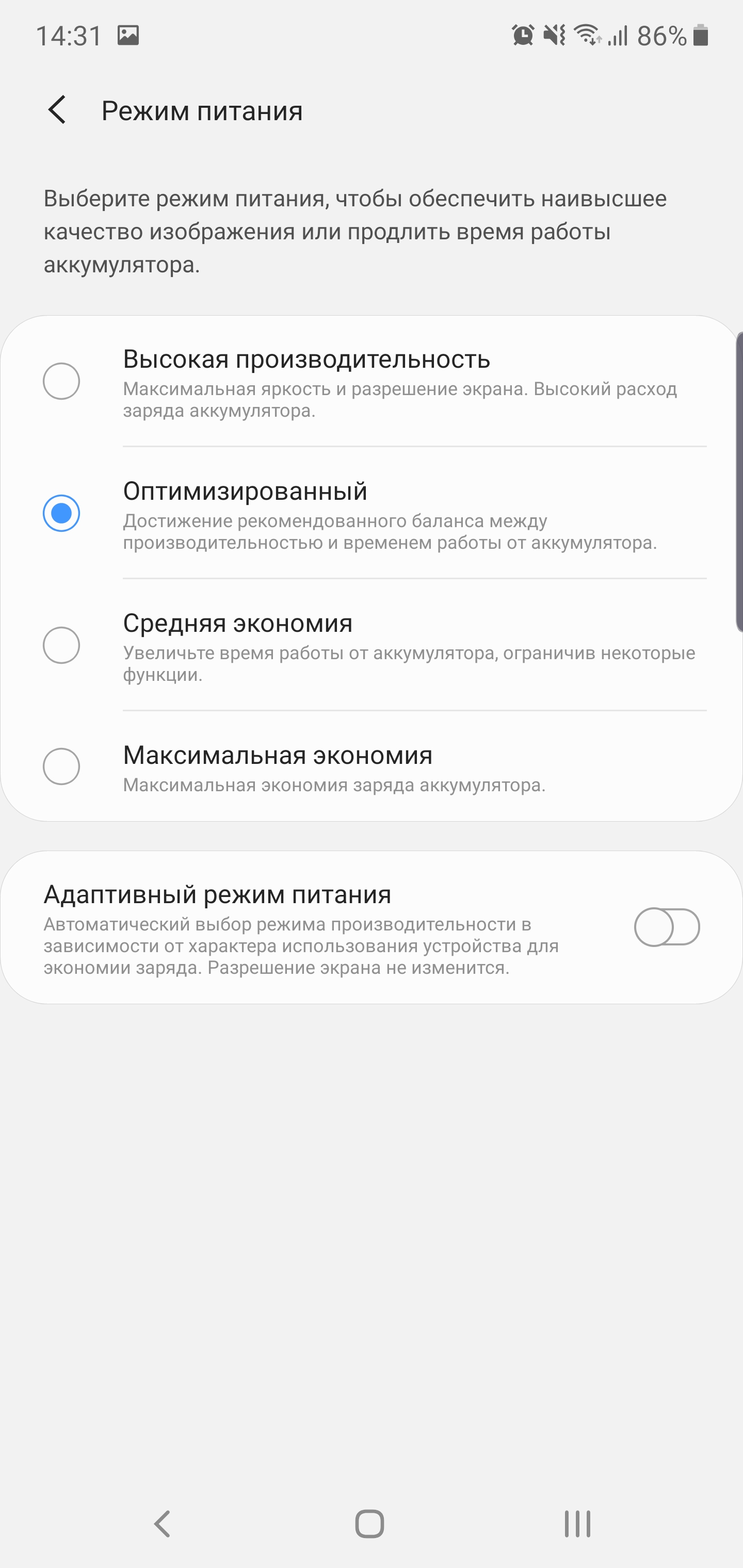Viewport: 743px width, 1568px height.
Task: Tap the system home button
Action: 369,1524
